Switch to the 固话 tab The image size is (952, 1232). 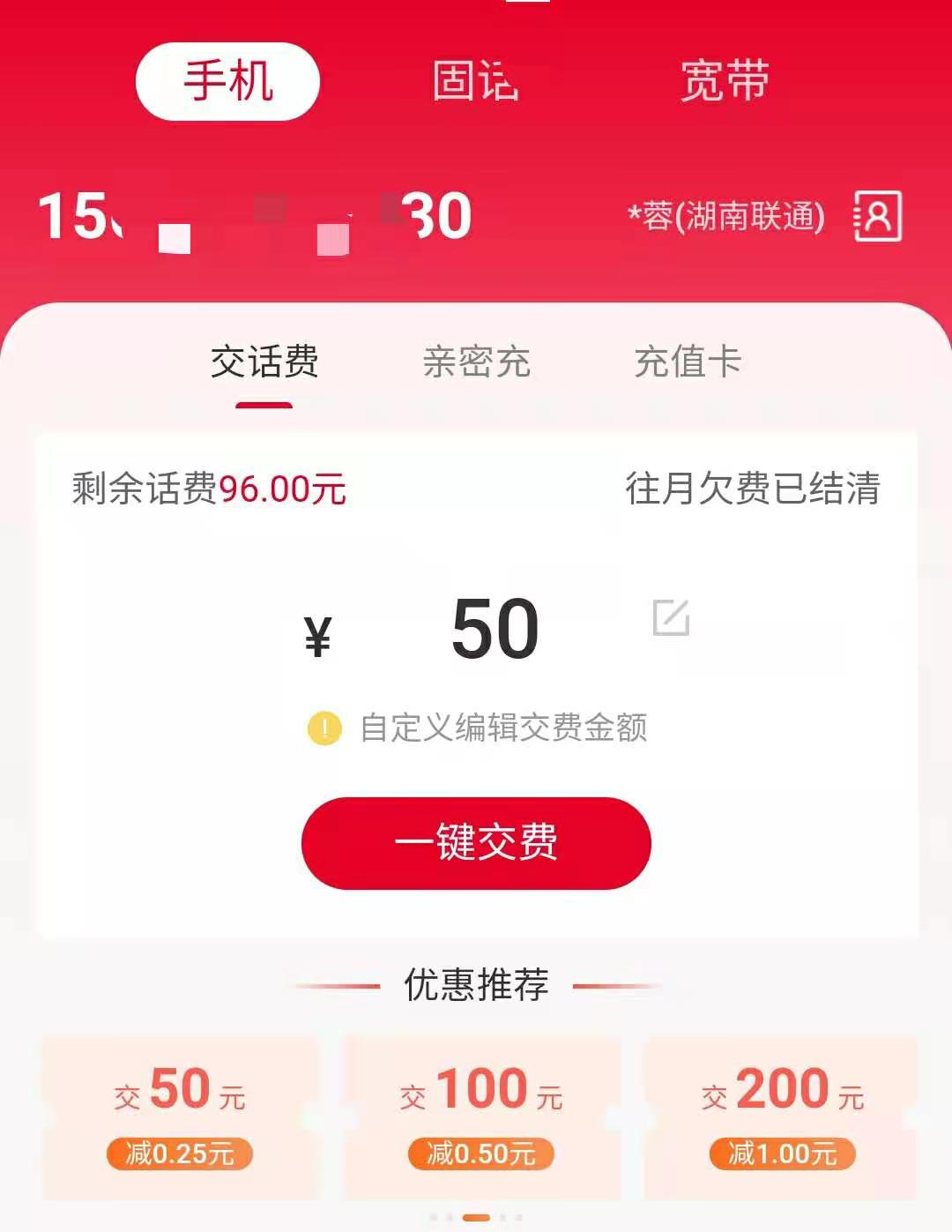click(473, 79)
